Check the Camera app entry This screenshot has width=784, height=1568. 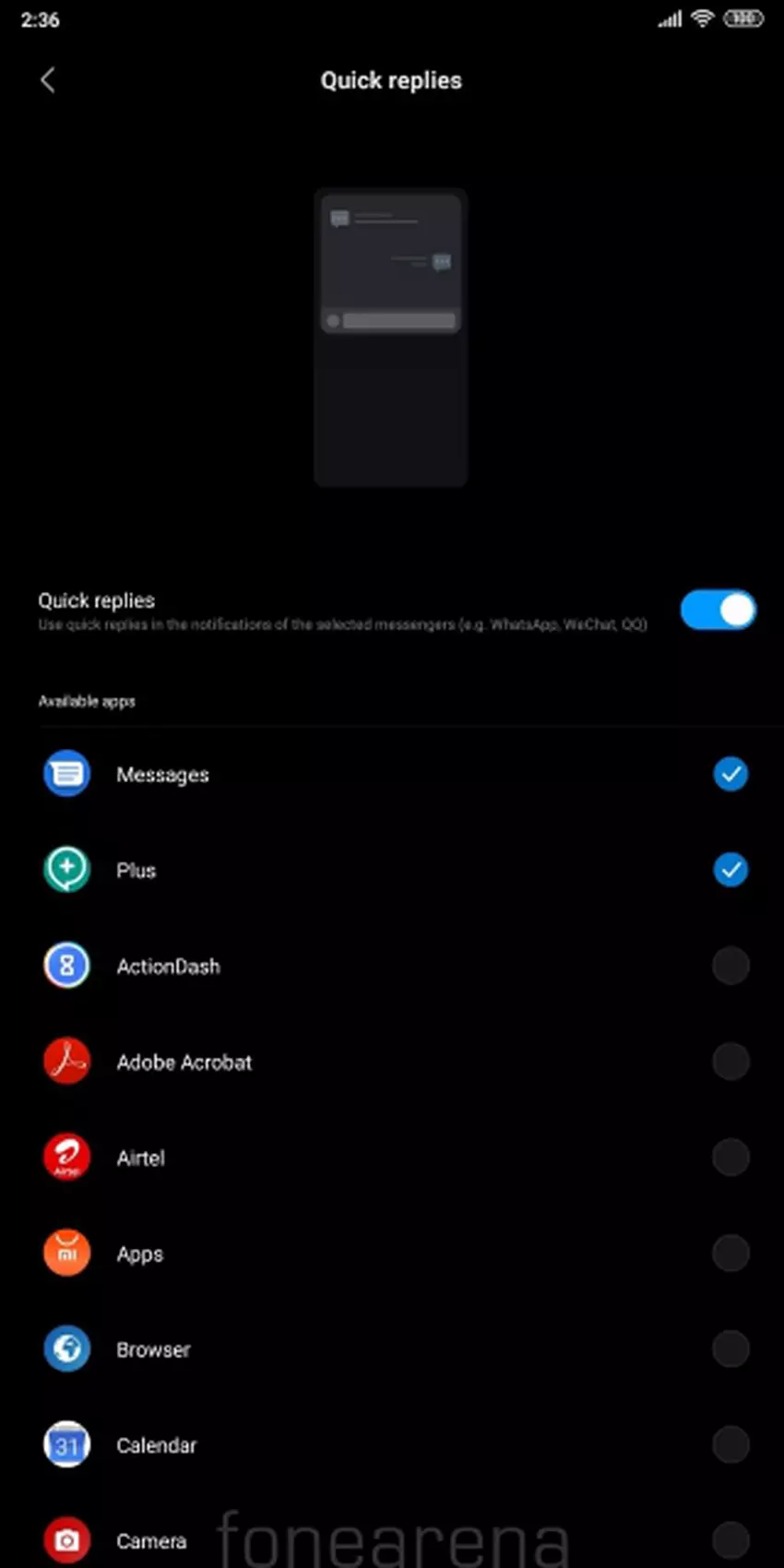pyautogui.click(x=730, y=1539)
